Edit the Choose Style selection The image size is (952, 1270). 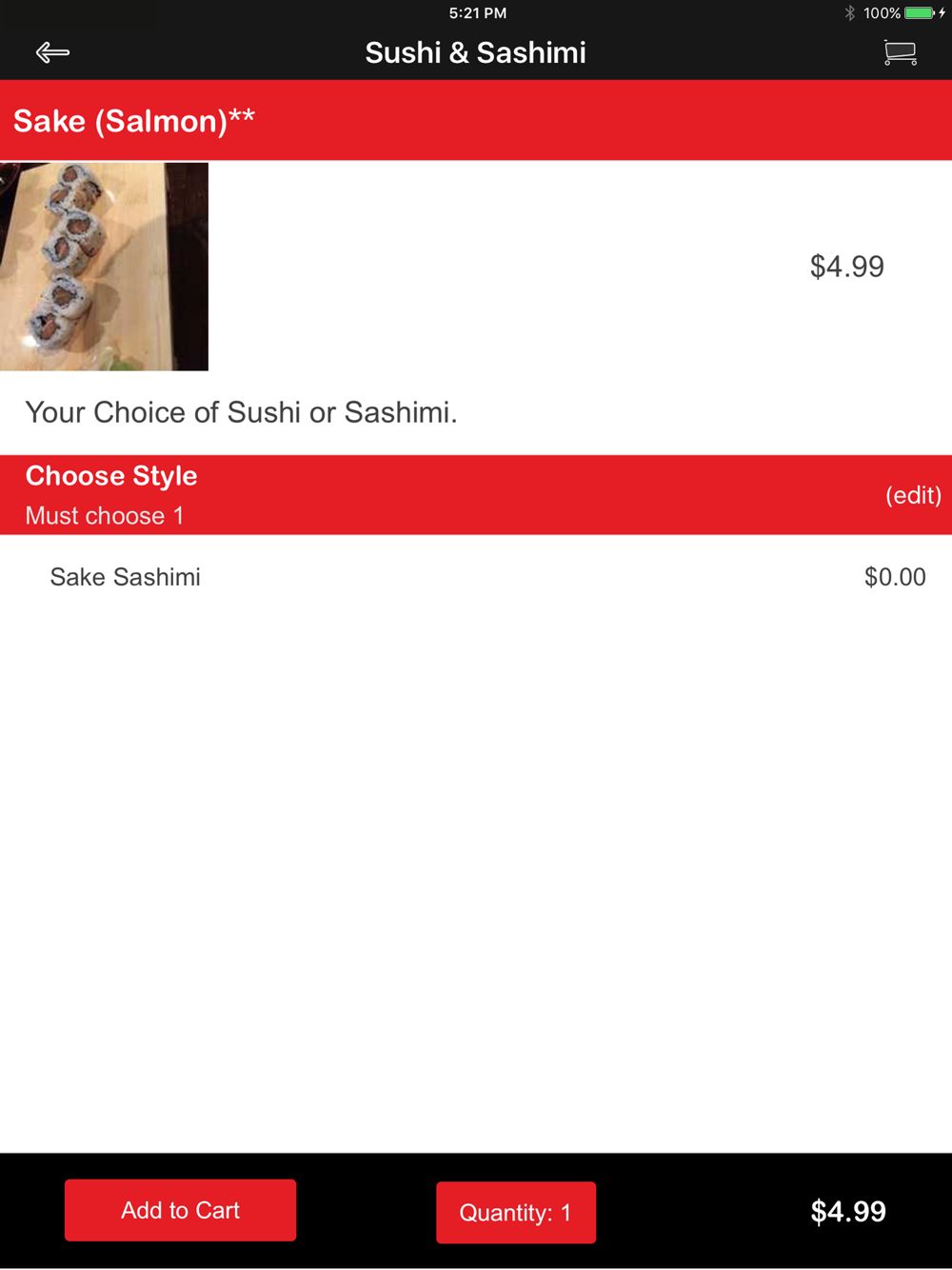[x=913, y=495]
